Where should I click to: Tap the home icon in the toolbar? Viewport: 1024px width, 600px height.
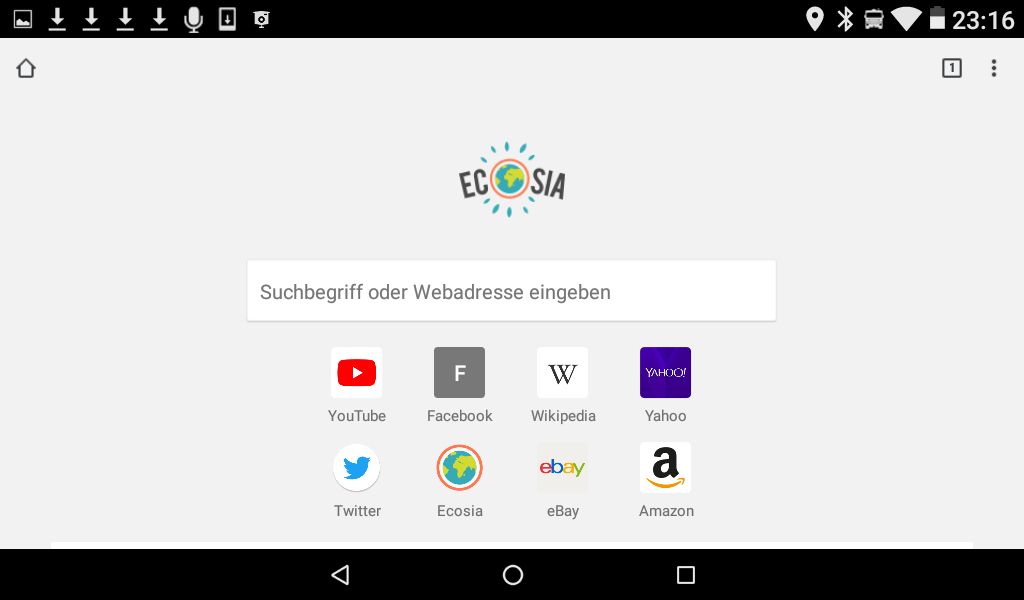[26, 68]
